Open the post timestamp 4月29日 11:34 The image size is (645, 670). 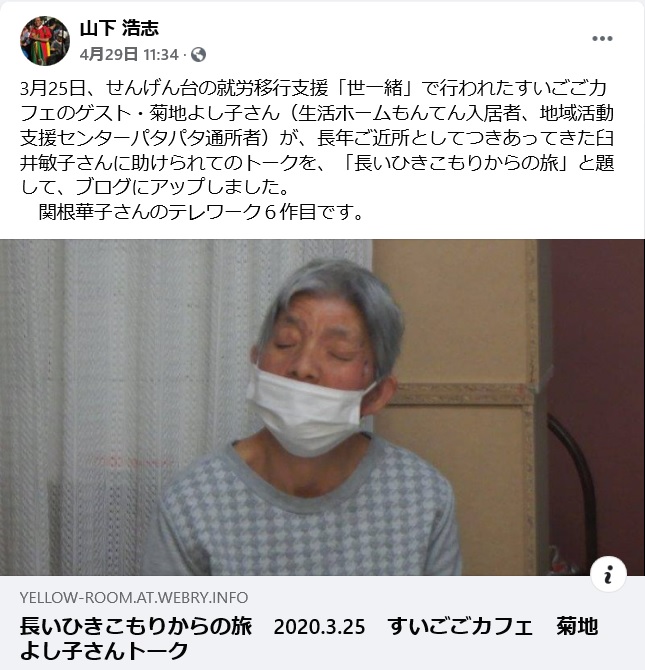(129, 54)
